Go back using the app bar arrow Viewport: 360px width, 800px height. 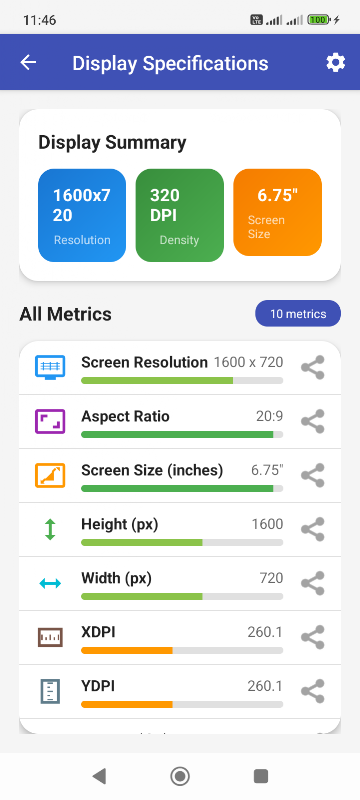tap(29, 63)
